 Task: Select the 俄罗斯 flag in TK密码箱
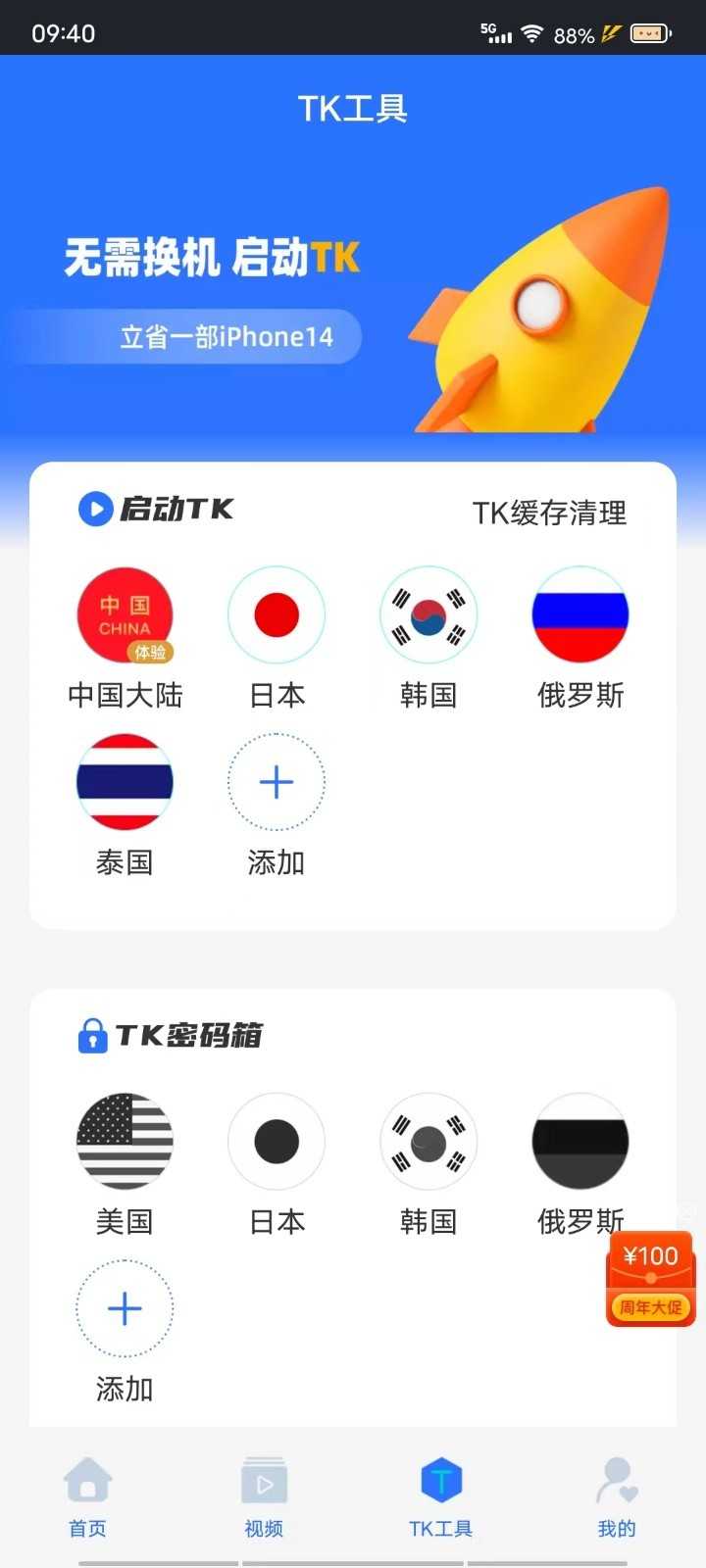tap(580, 1142)
